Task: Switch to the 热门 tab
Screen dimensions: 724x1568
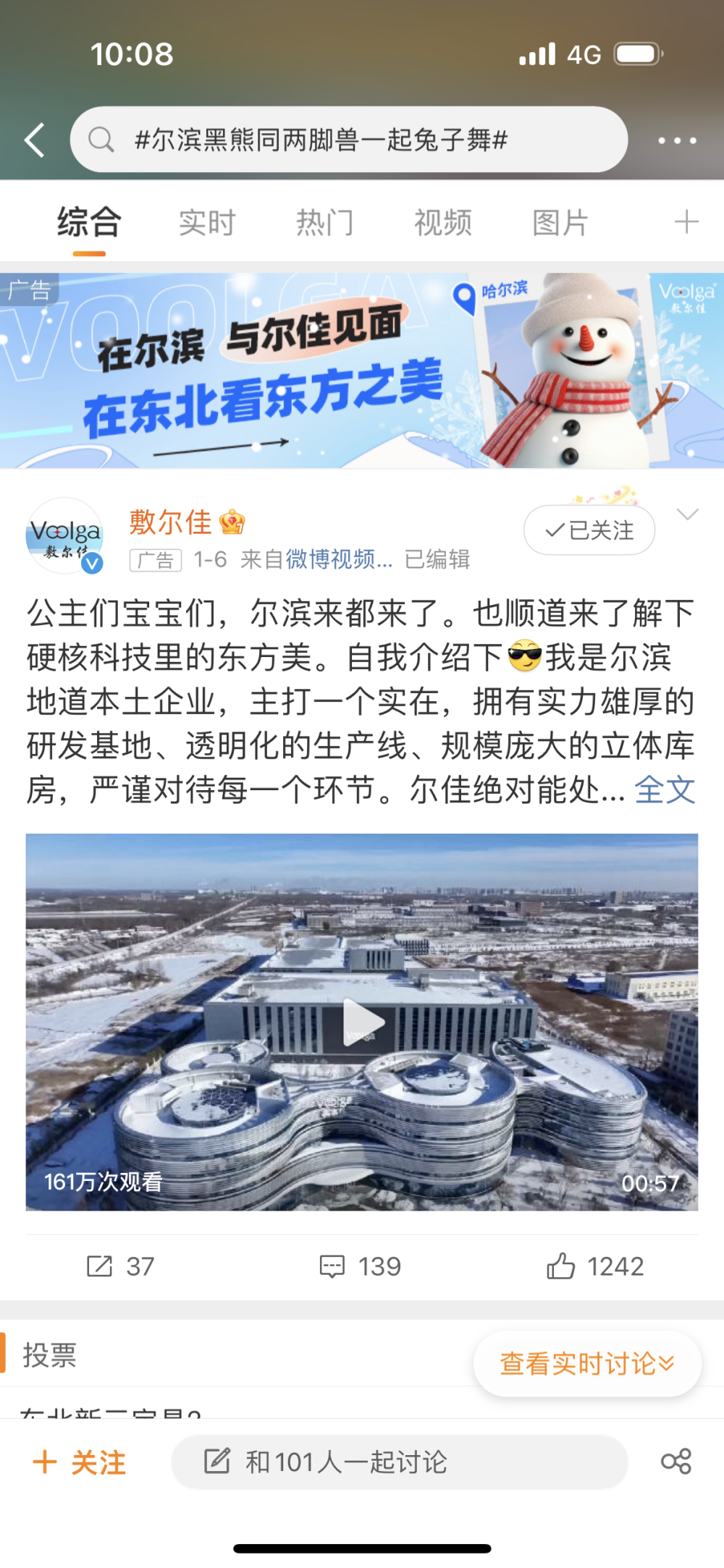Action: 325,223
